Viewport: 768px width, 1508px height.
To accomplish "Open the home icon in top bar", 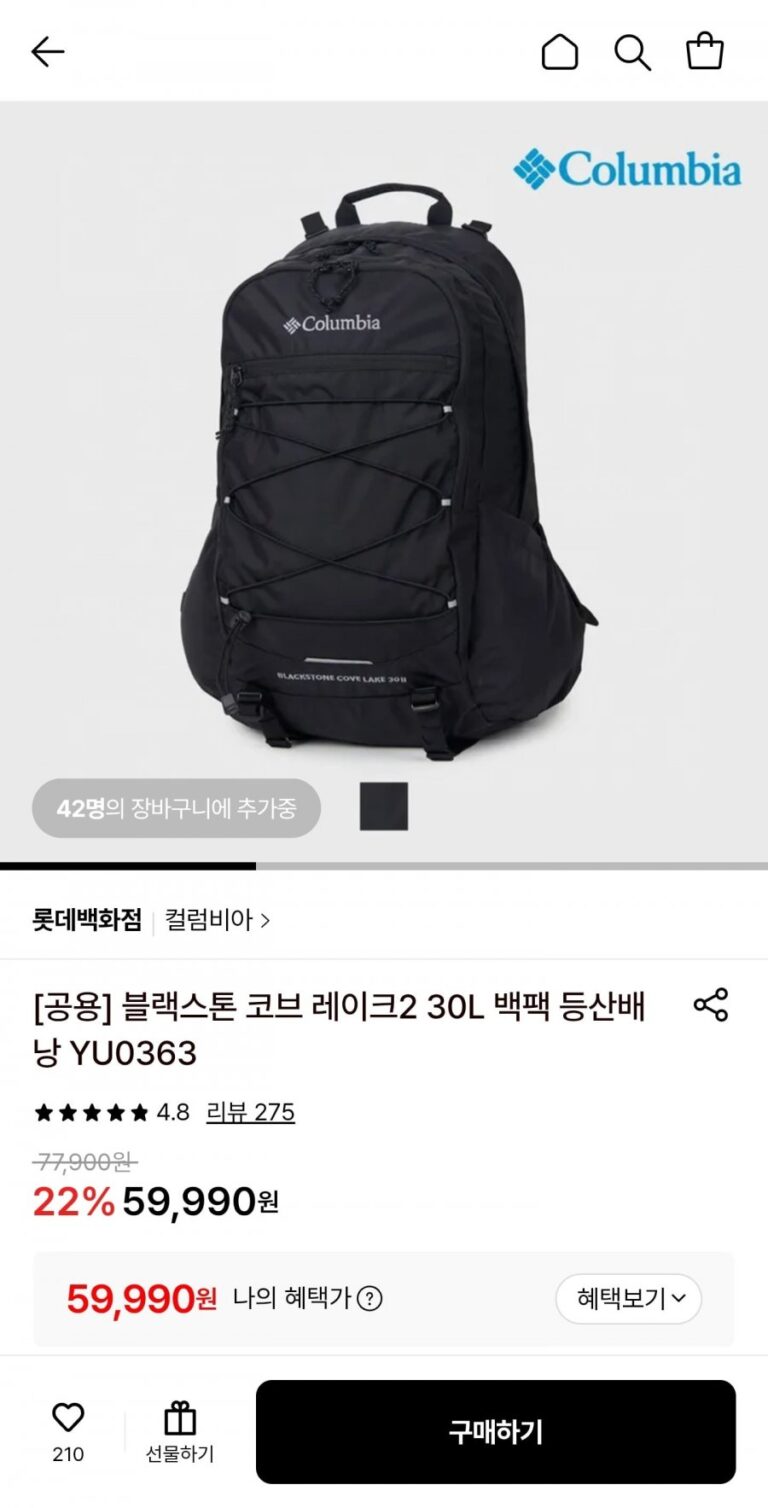I will pos(560,52).
